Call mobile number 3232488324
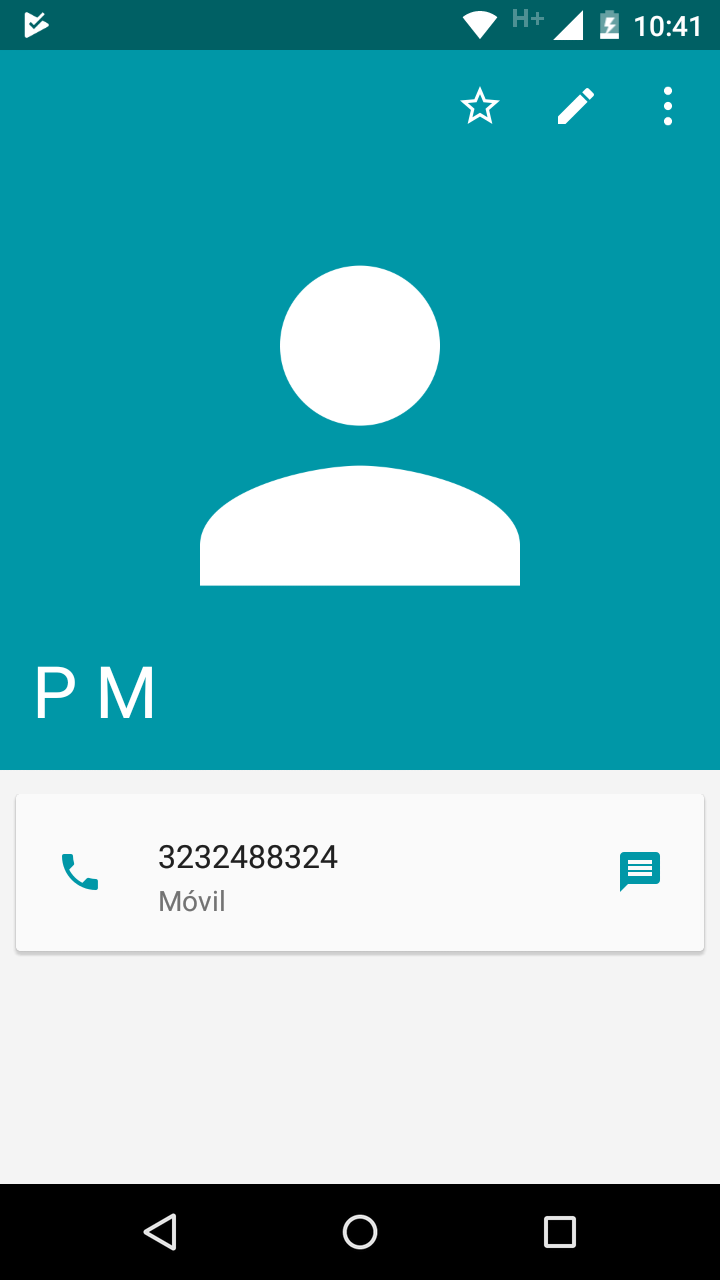Viewport: 720px width, 1280px height. coord(80,872)
